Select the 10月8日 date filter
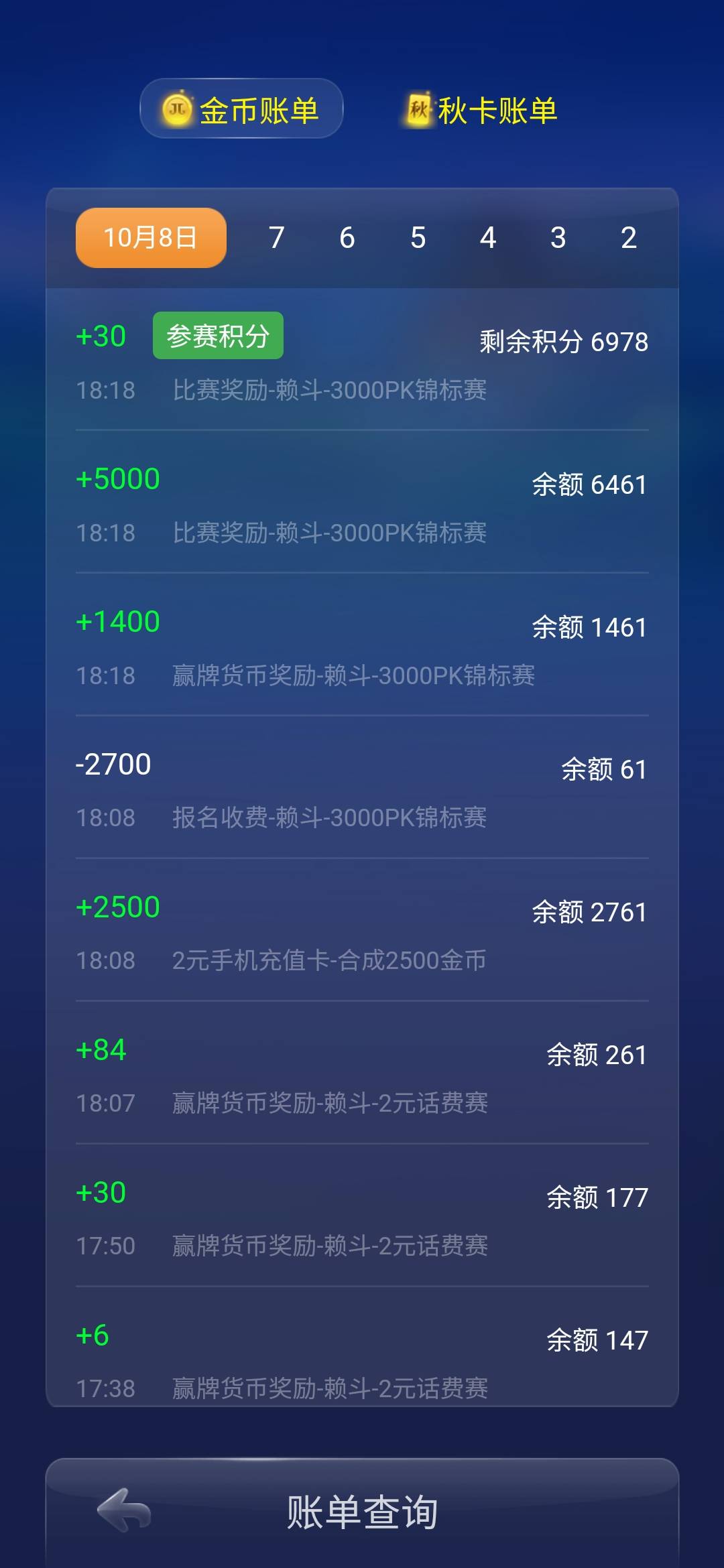 149,238
